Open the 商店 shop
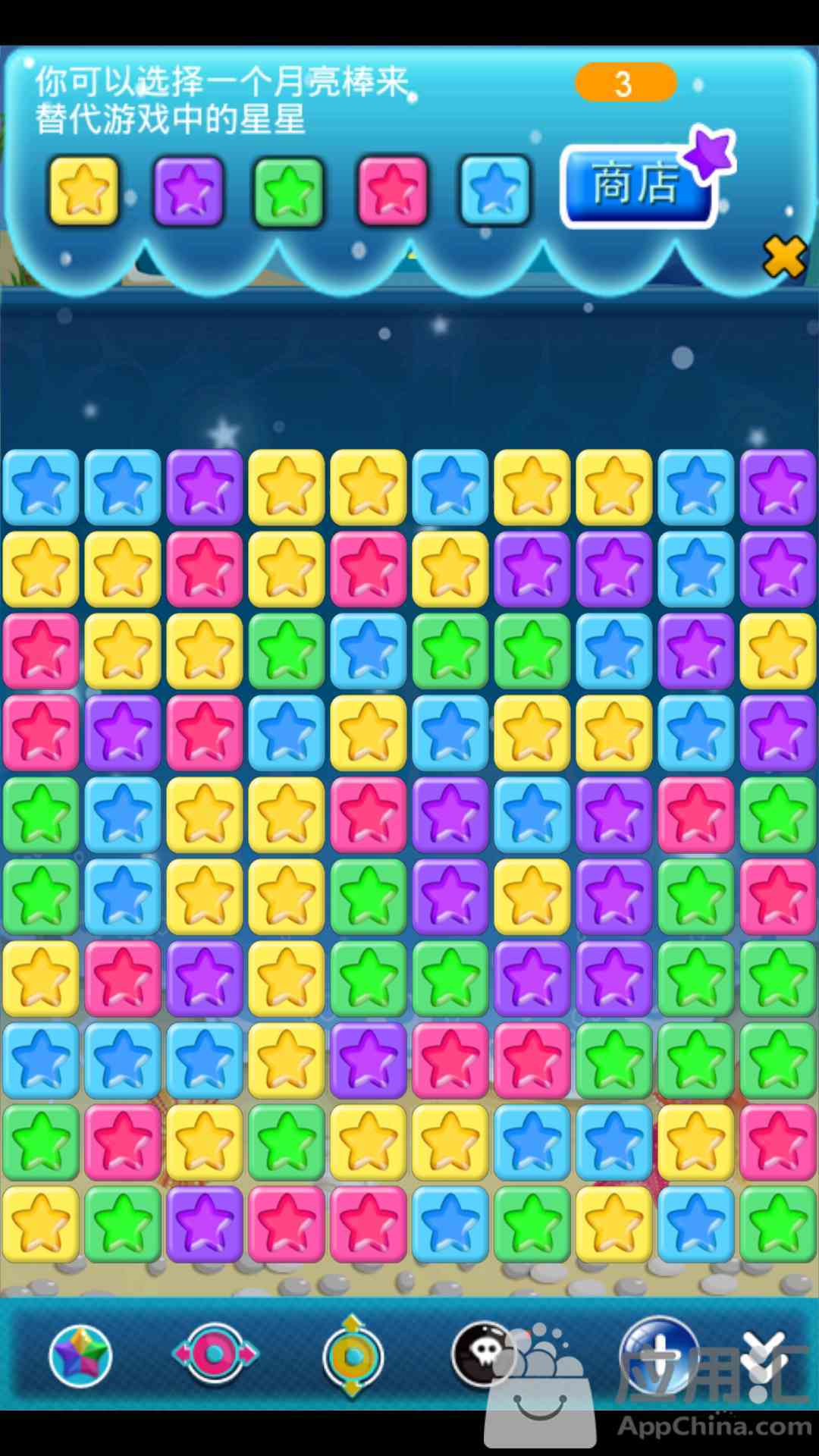 point(637,186)
